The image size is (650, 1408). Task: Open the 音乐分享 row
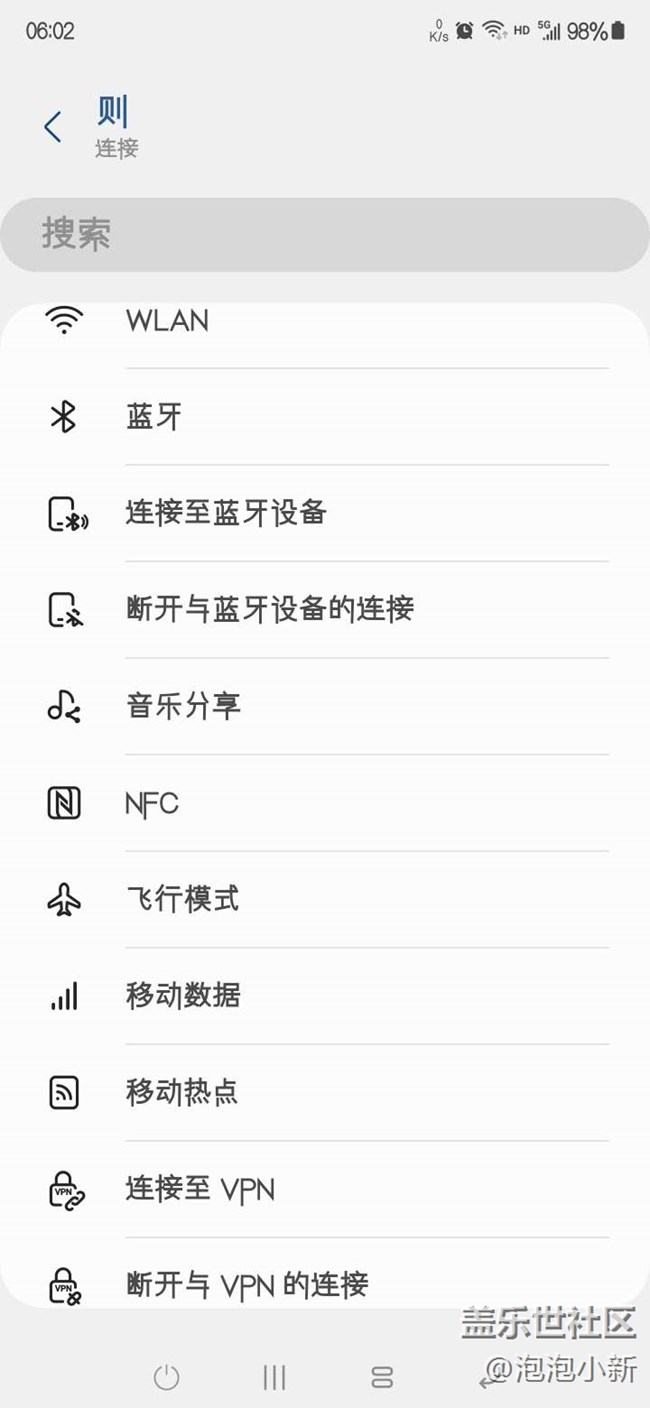pyautogui.click(x=325, y=706)
